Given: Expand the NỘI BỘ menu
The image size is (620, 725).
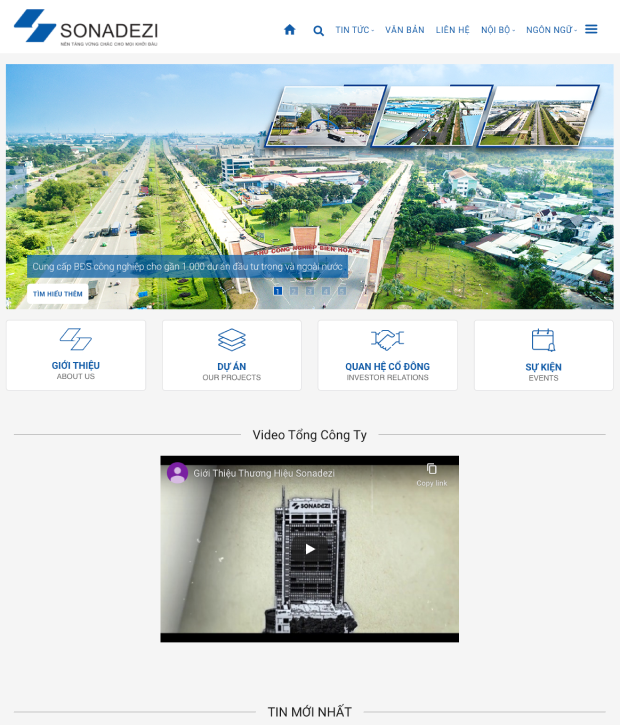Looking at the screenshot, I should click(x=497, y=30).
